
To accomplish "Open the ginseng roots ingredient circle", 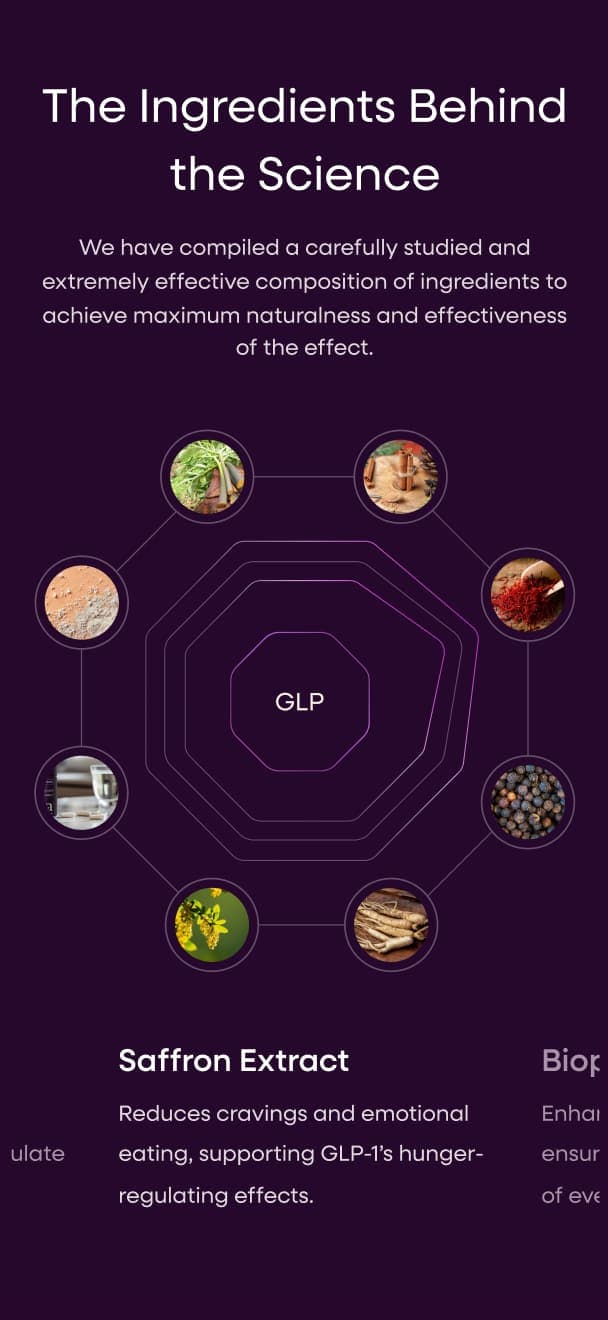I will (391, 925).
